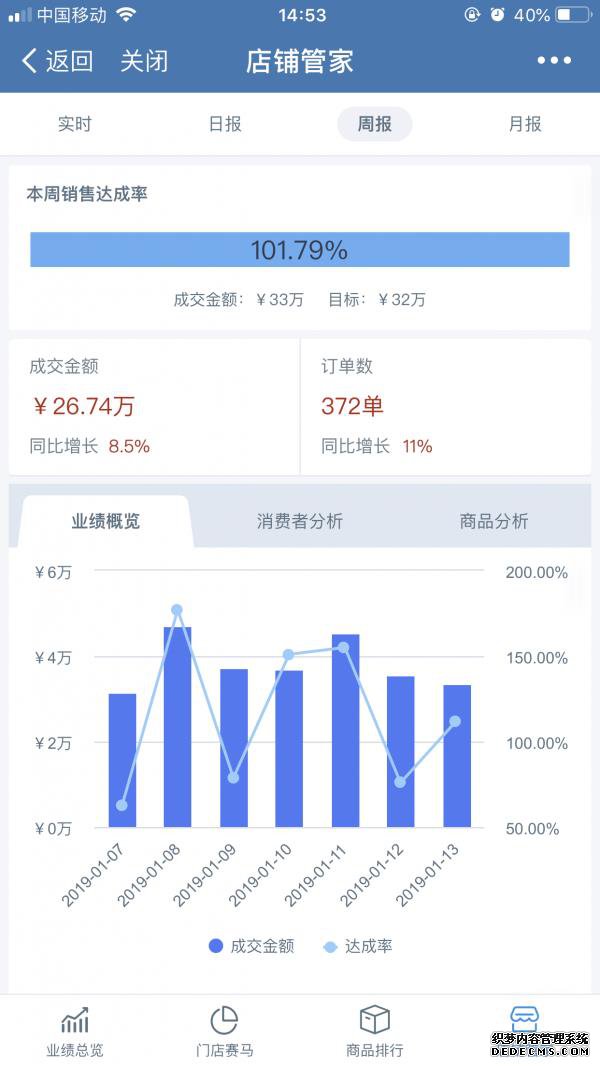Open the three-dot overflow menu
600x1066 pixels.
554,61
